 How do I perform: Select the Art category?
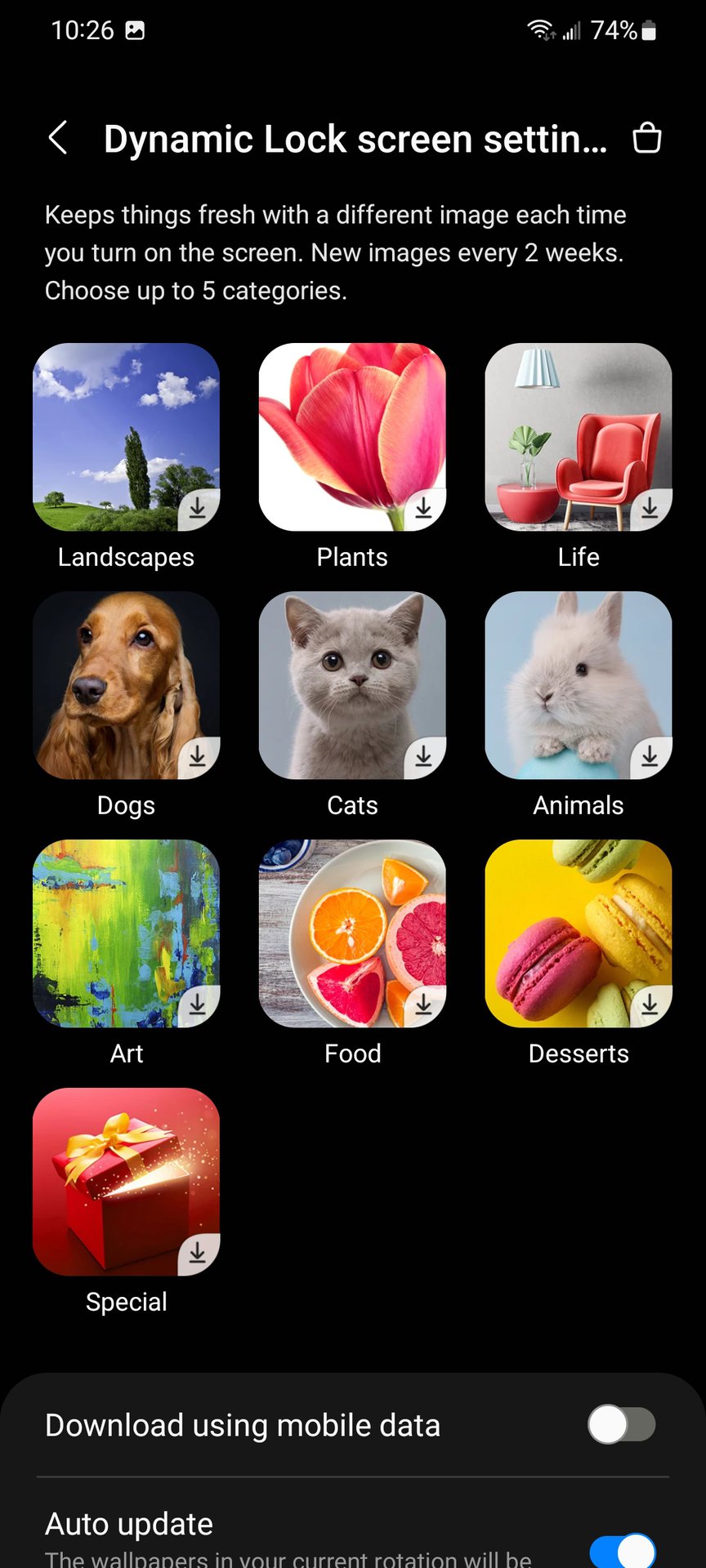point(126,934)
